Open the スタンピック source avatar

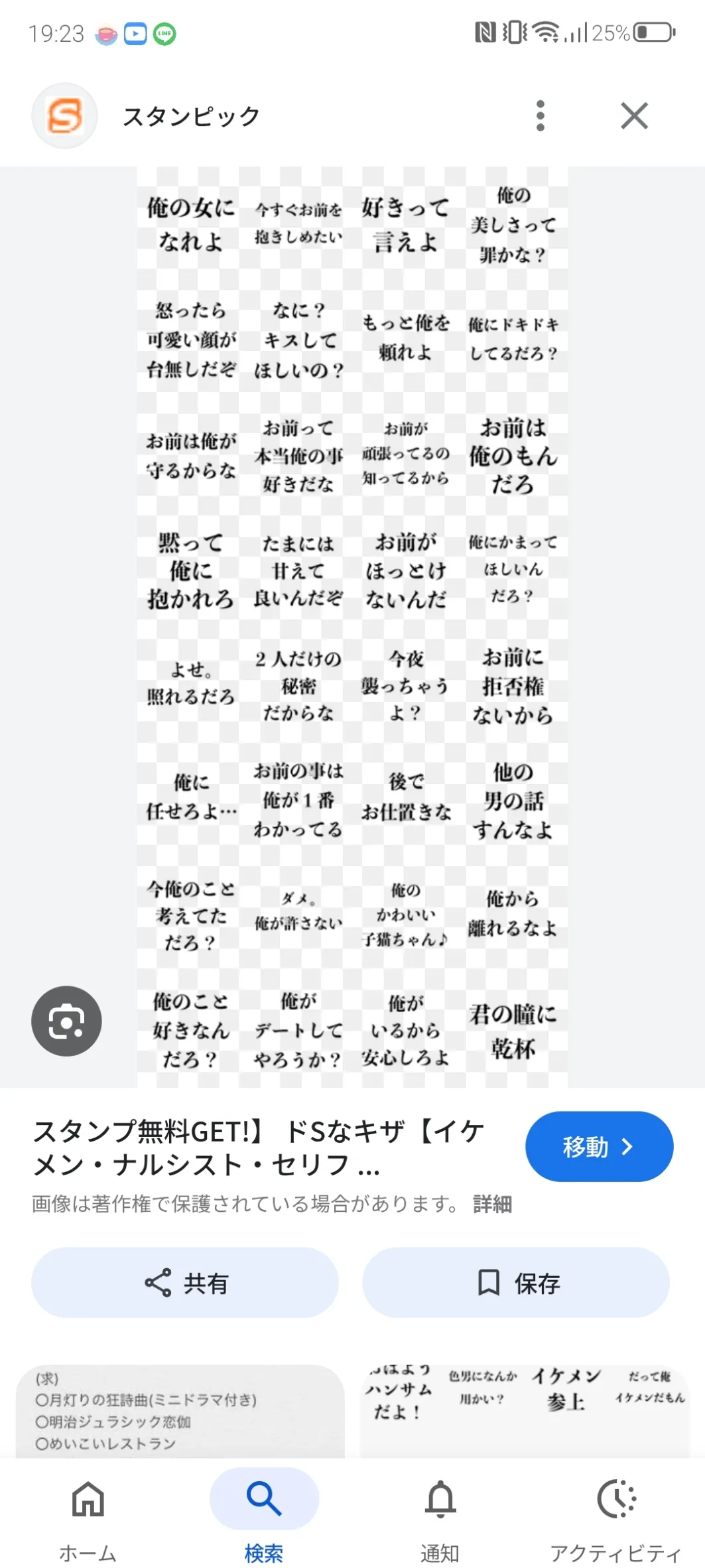[65, 116]
